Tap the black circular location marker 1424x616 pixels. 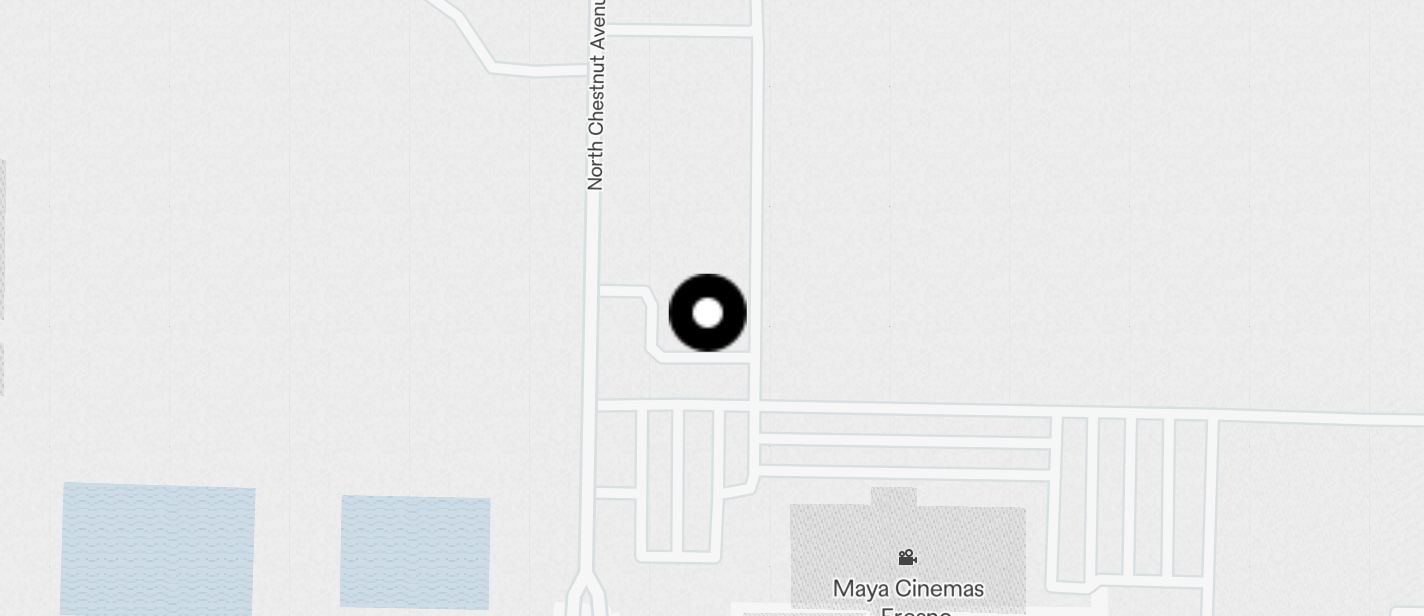(707, 313)
